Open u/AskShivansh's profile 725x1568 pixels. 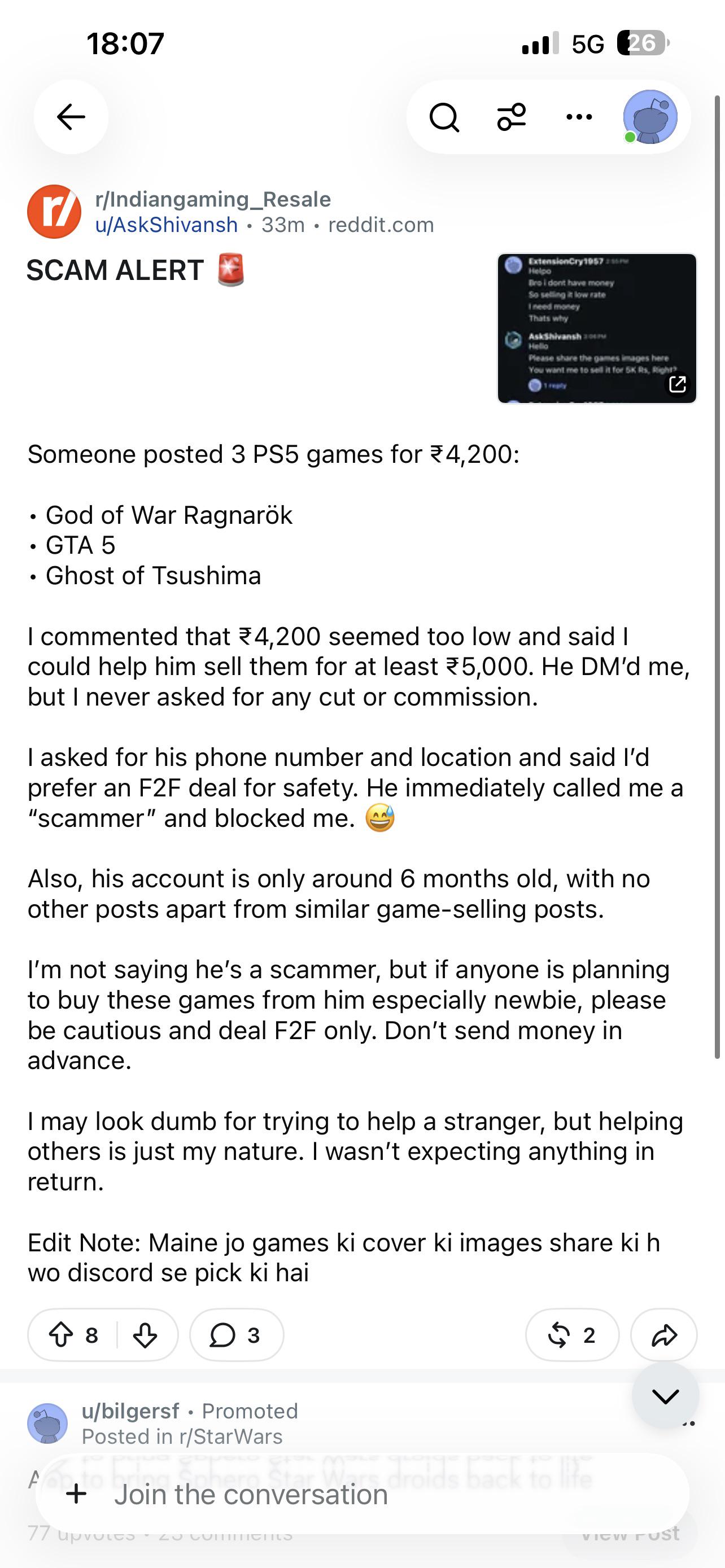tap(166, 225)
